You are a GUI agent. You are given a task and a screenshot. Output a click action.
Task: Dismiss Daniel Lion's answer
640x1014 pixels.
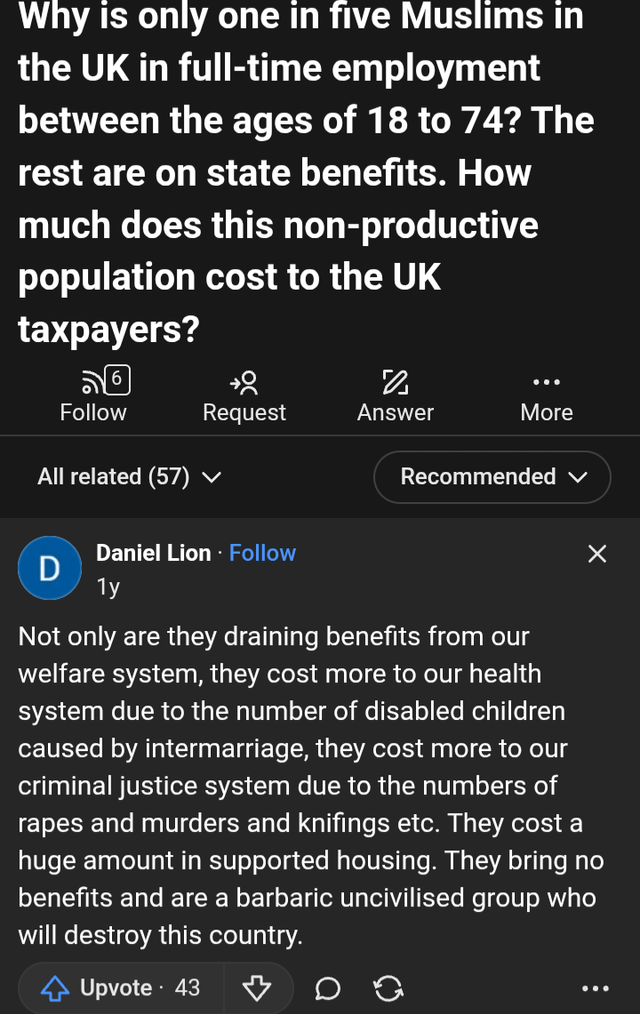coord(597,554)
